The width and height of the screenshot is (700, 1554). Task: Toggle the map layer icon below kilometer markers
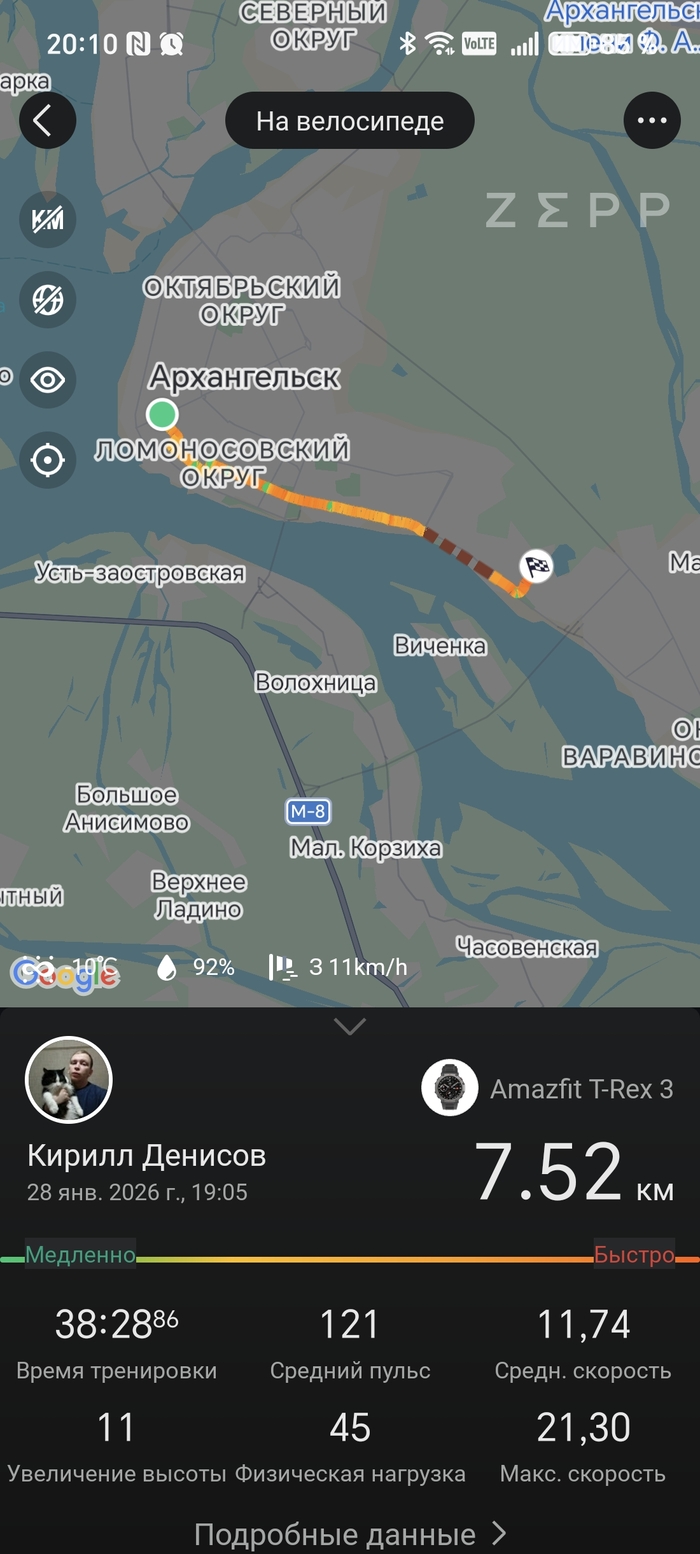coord(47,300)
